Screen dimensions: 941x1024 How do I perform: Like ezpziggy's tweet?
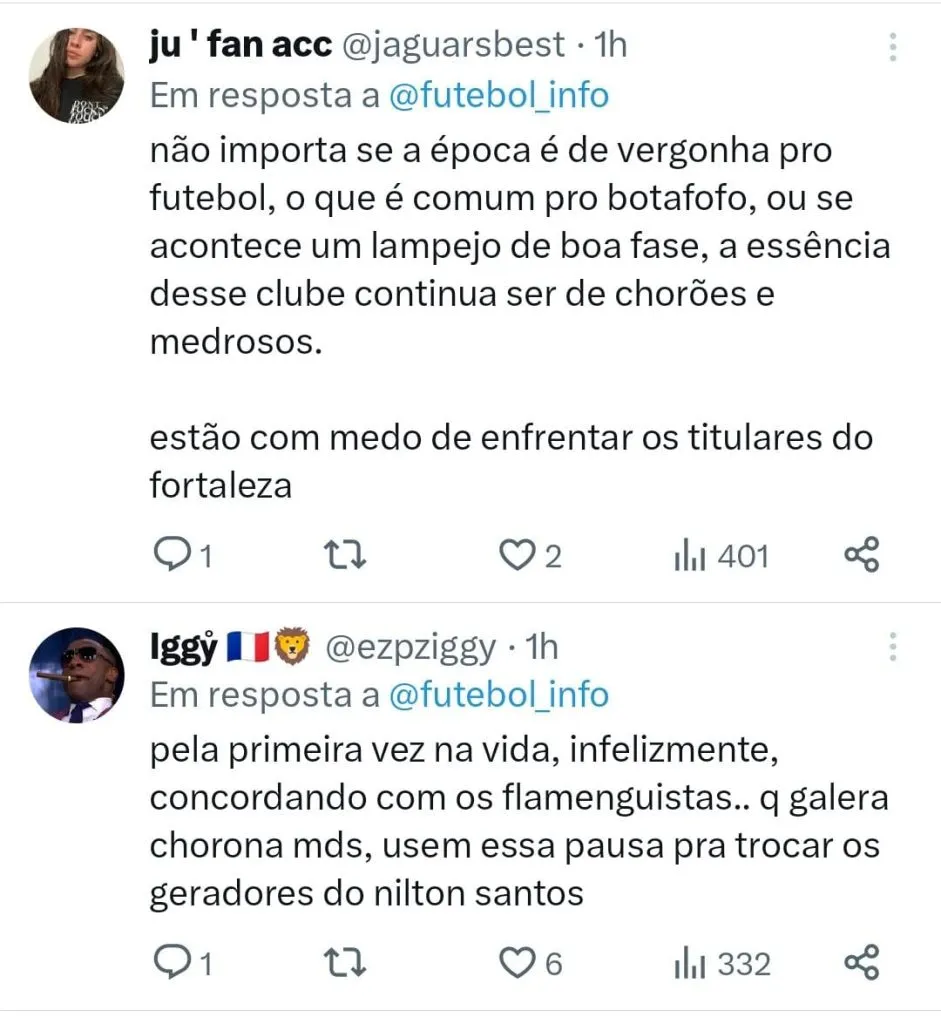(x=517, y=963)
